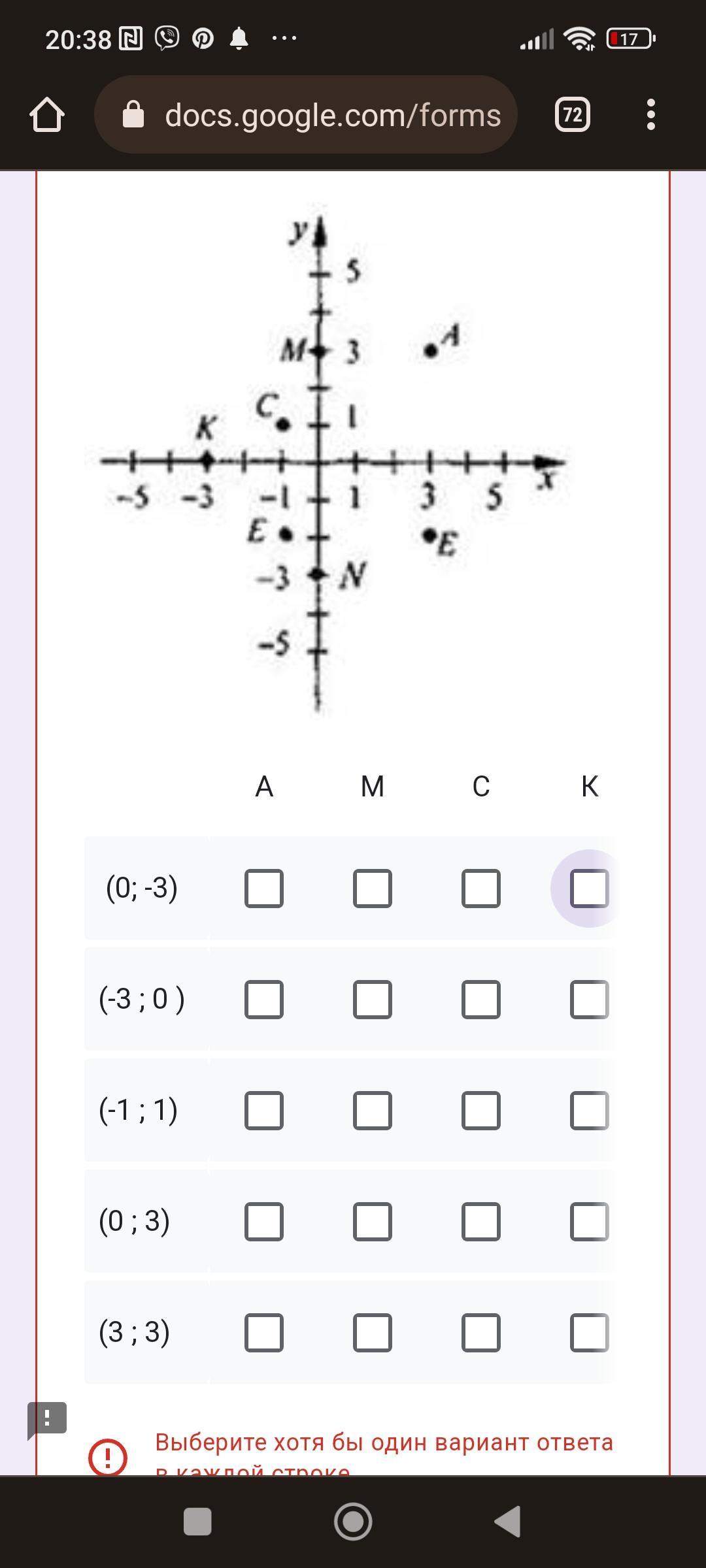
Task: Tap the system back button
Action: (x=508, y=1522)
